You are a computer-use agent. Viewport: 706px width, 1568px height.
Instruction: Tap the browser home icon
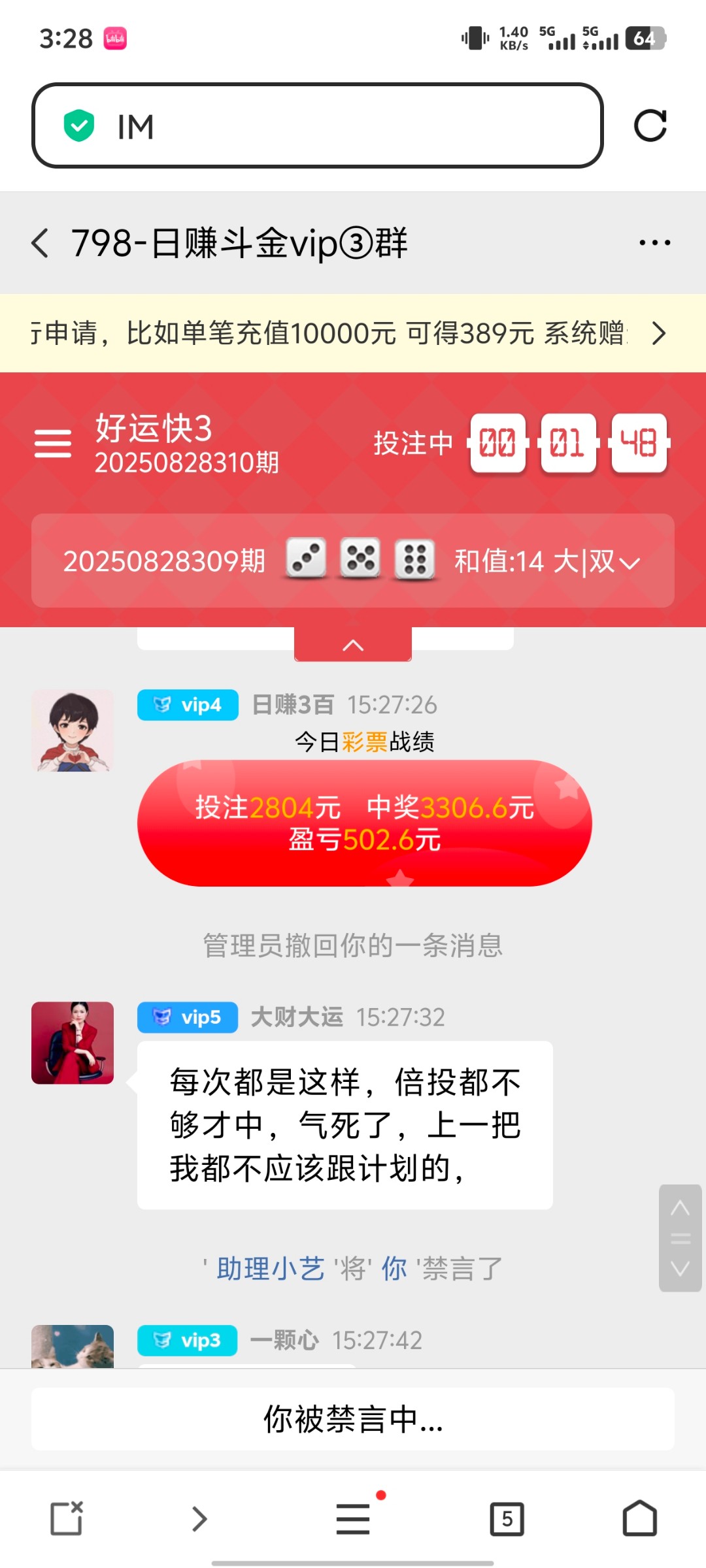point(638,1518)
